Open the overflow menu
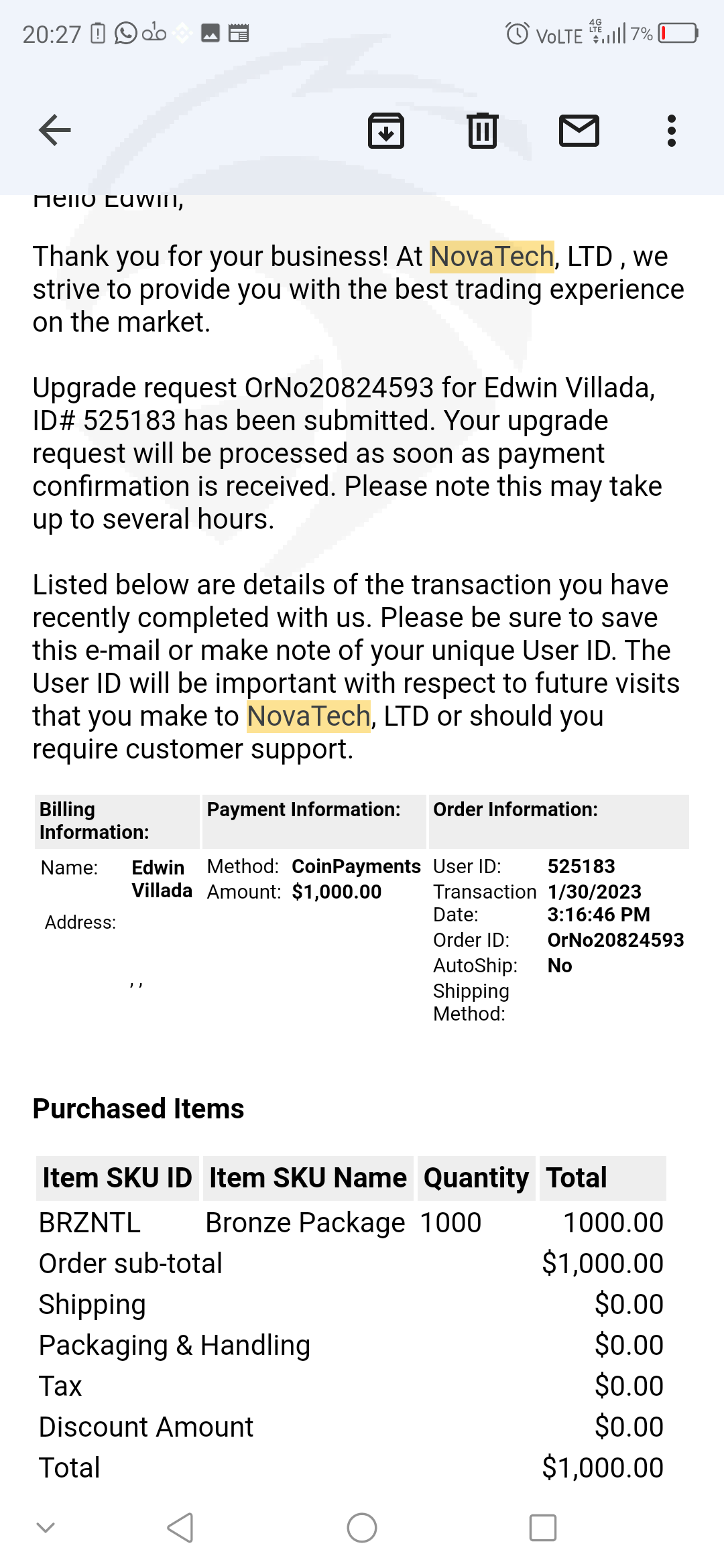The width and height of the screenshot is (724, 1568). point(672,131)
